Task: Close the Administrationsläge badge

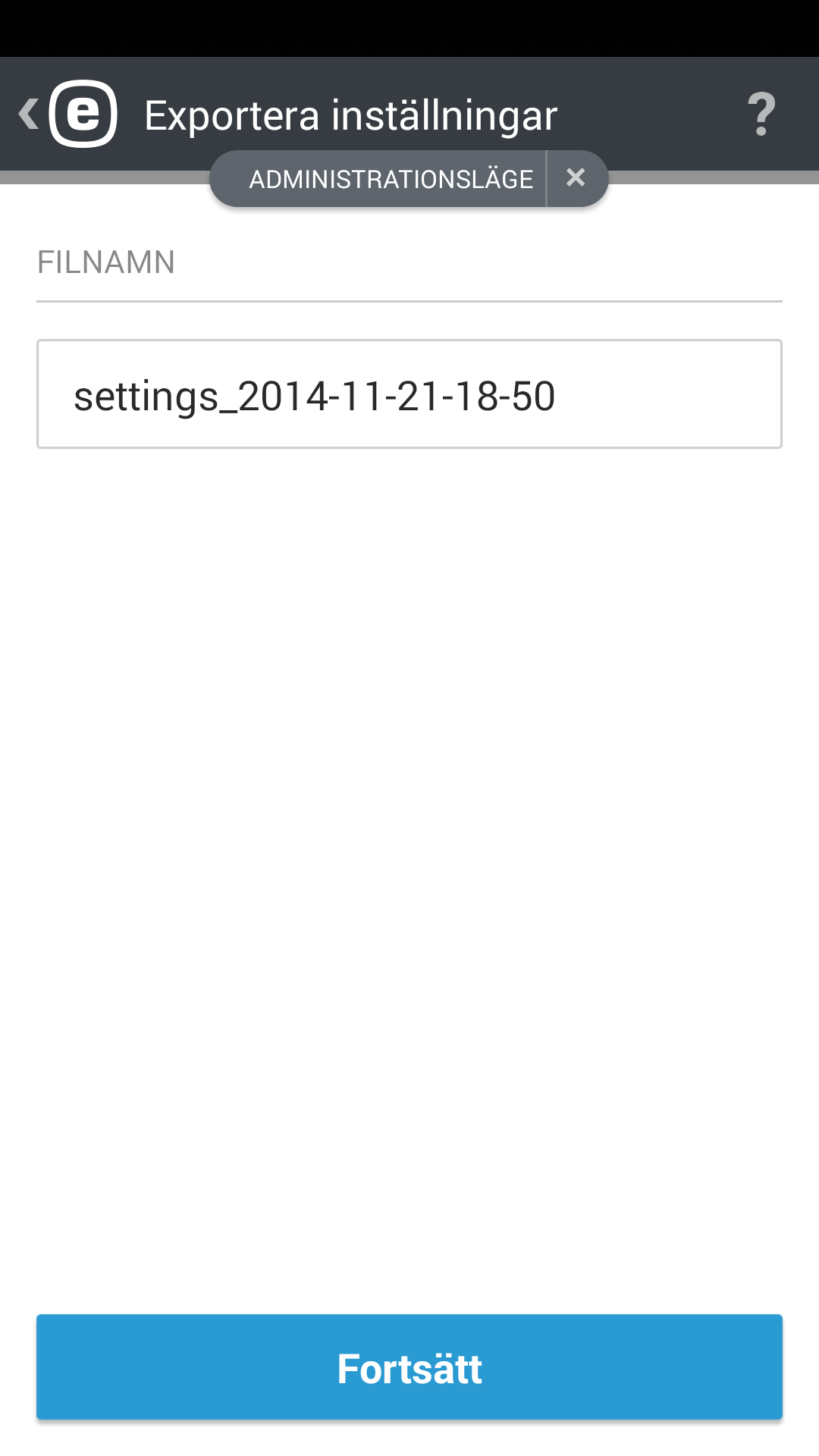Action: [576, 178]
